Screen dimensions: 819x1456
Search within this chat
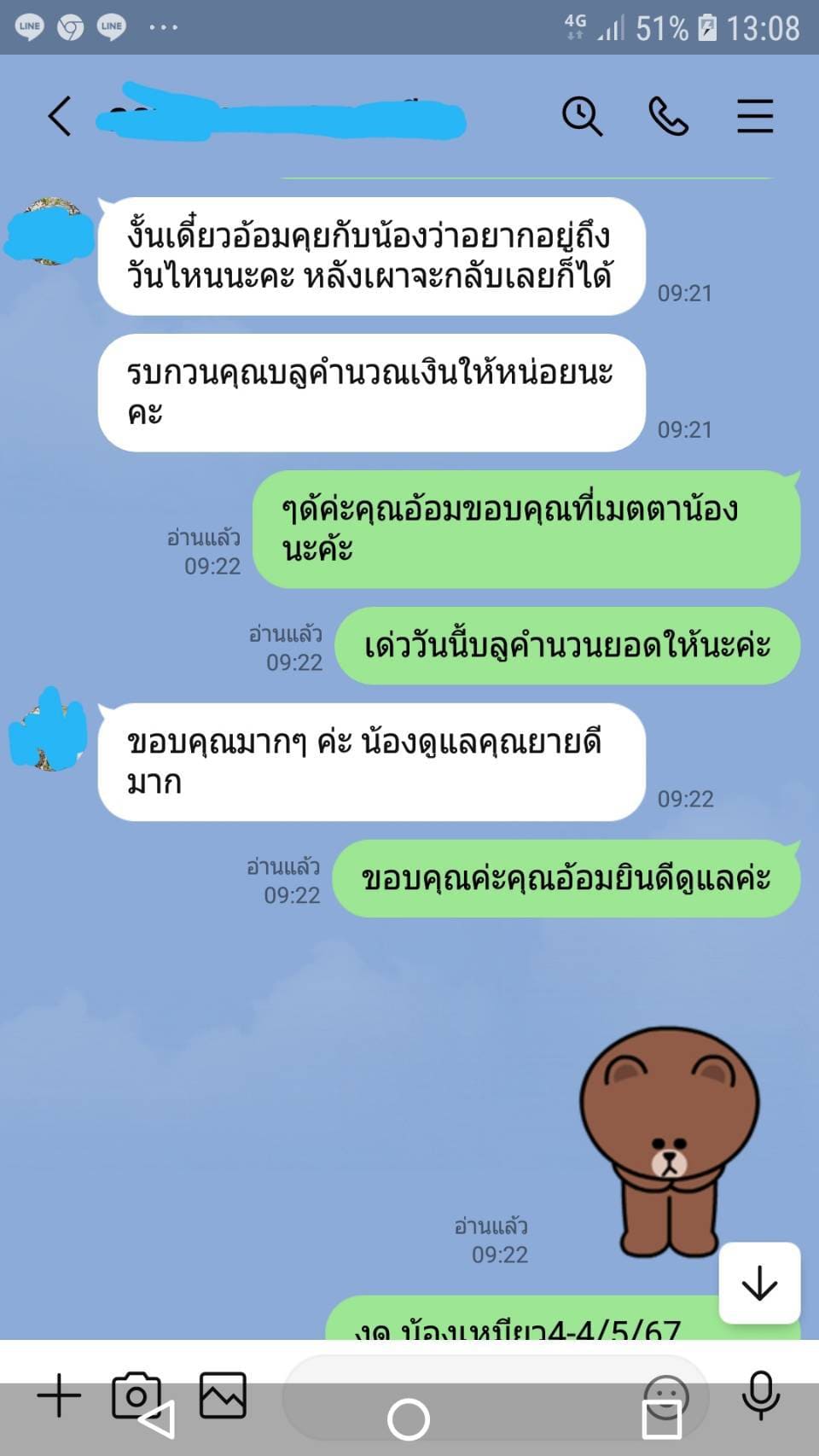[583, 116]
